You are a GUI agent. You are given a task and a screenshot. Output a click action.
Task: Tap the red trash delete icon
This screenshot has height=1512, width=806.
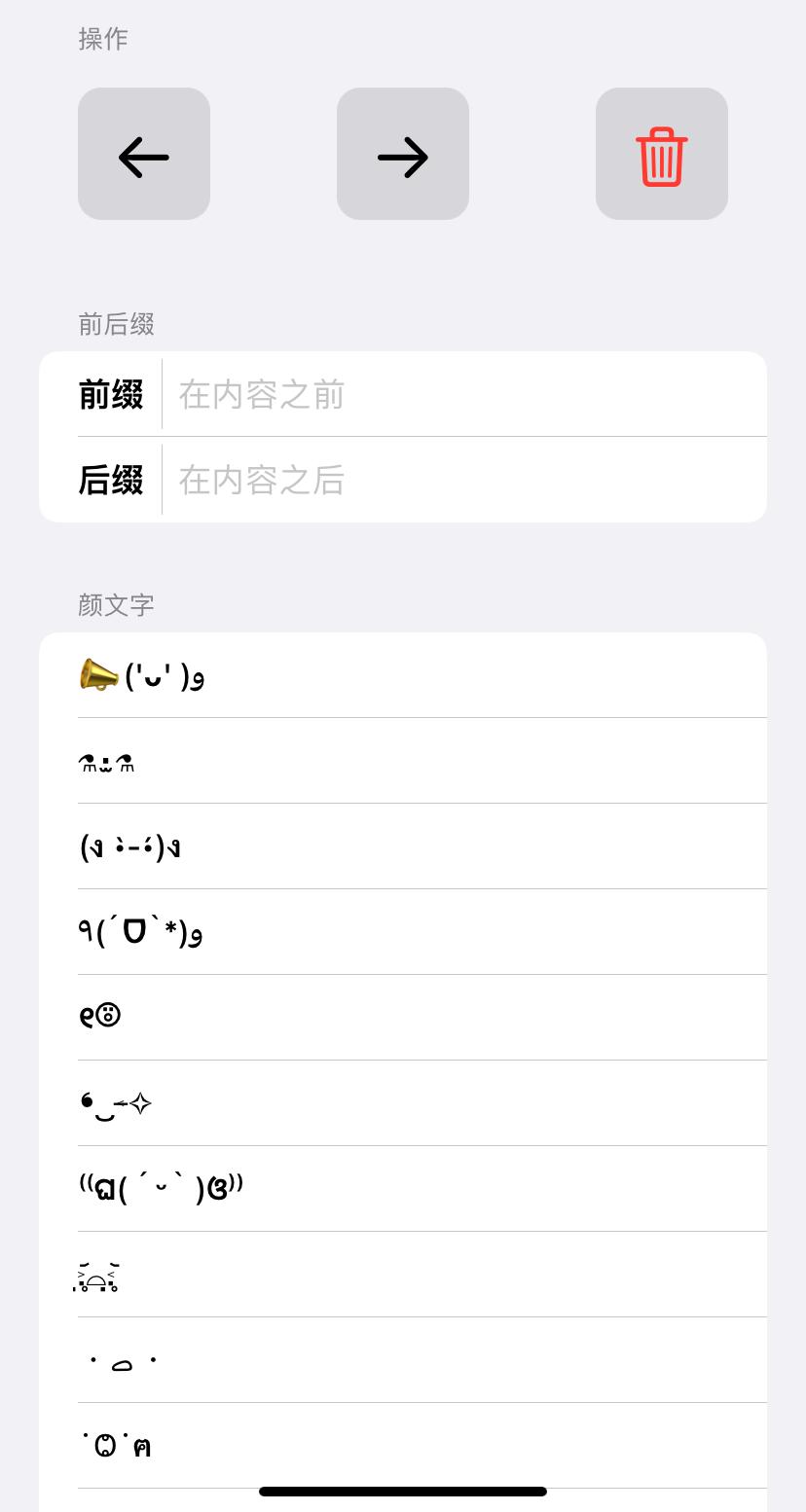pyautogui.click(x=661, y=154)
